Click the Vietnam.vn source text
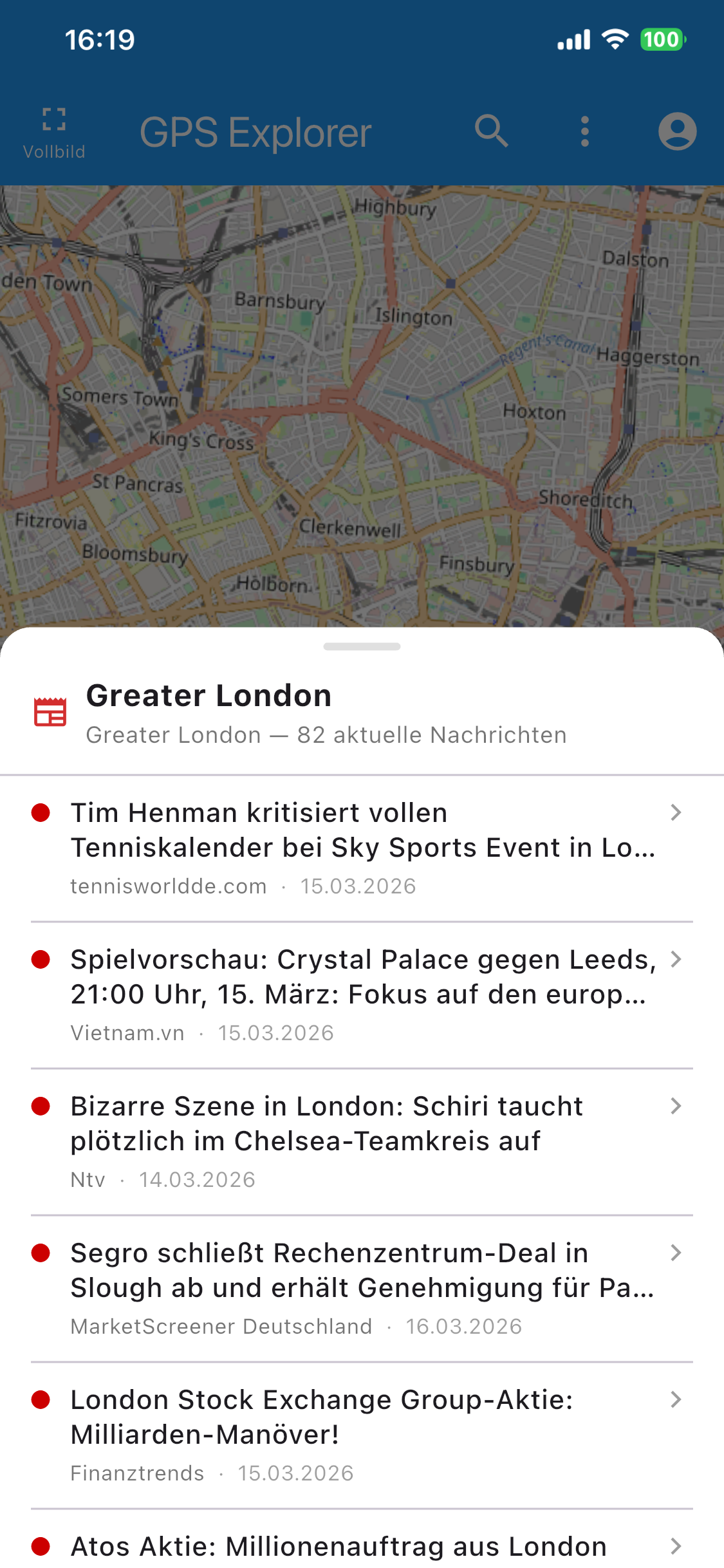Viewport: 724px width, 1568px height. pos(127,1032)
